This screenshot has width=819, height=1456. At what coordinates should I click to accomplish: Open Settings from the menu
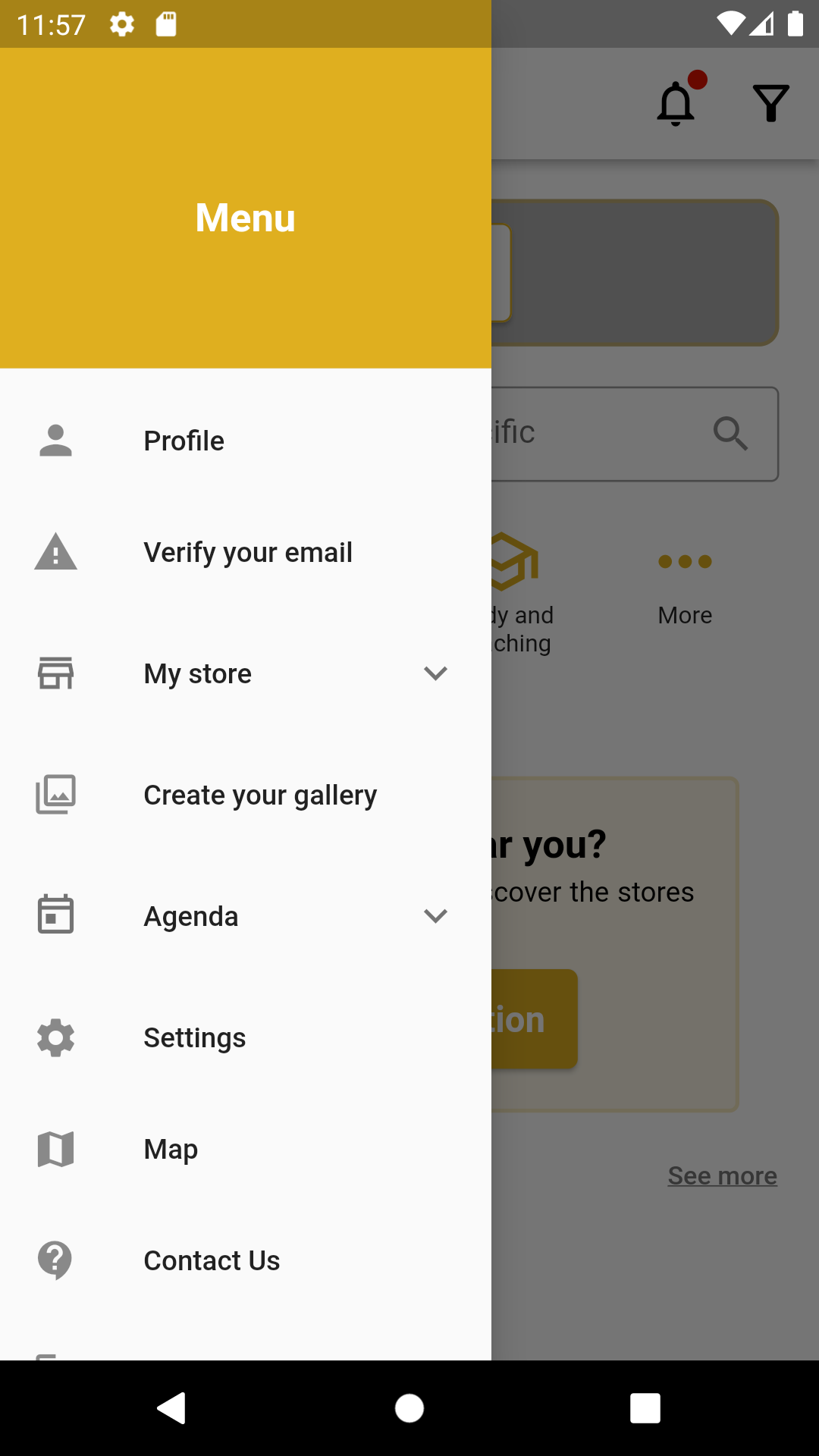[194, 1037]
